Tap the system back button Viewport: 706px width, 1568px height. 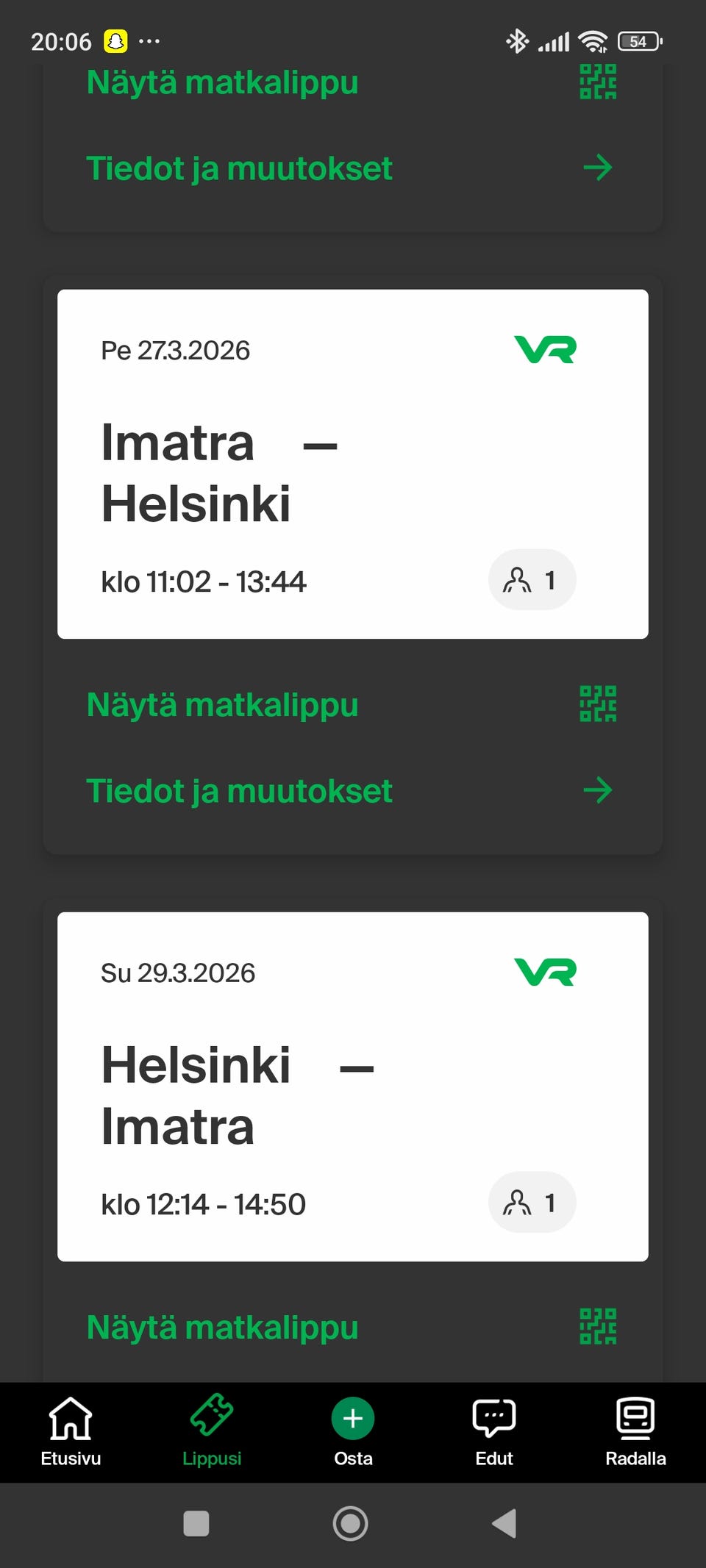click(504, 1524)
